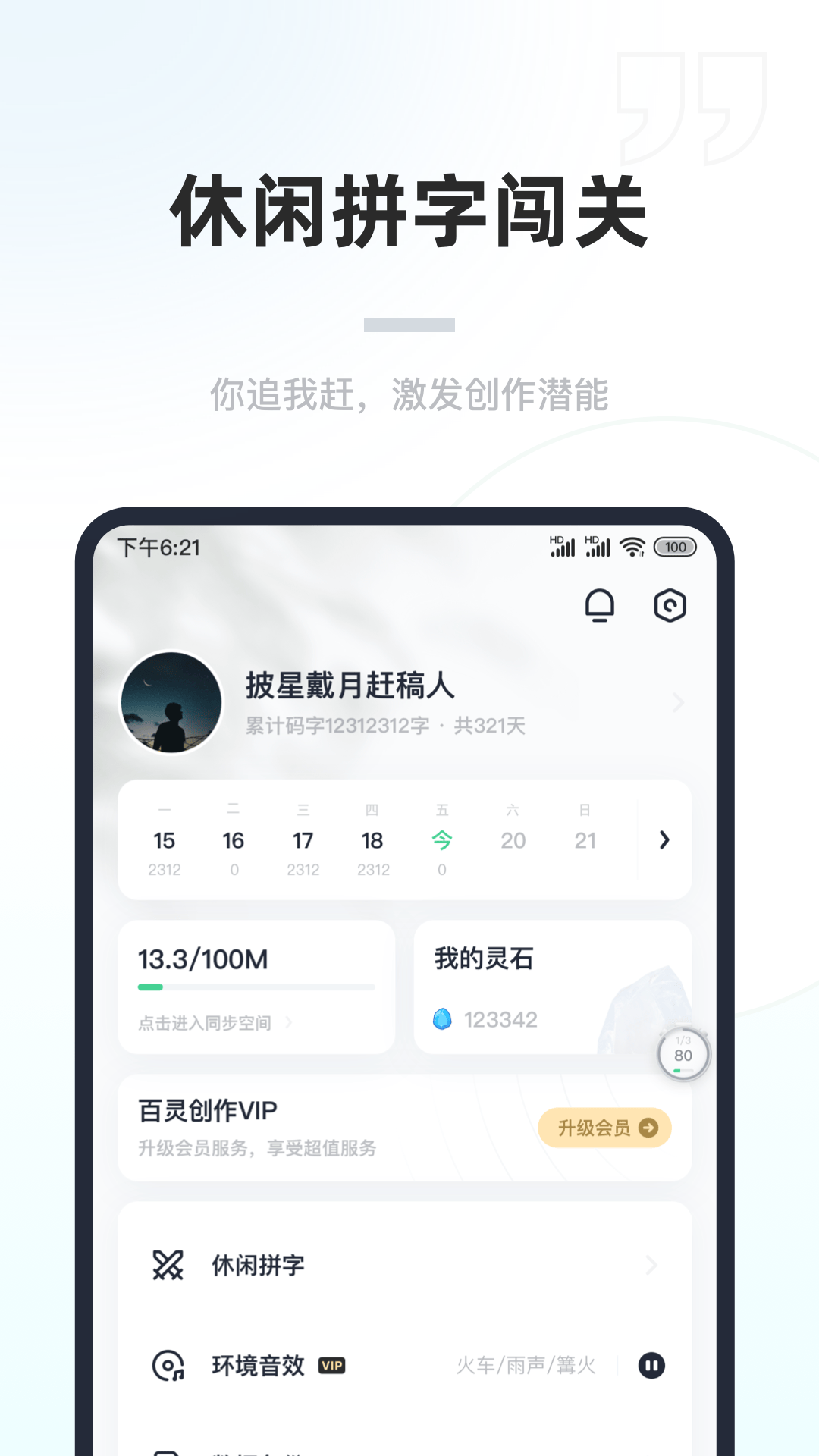Image resolution: width=819 pixels, height=1456 pixels.
Task: Click the 13.3/100M storage progress bar
Action: 256,987
